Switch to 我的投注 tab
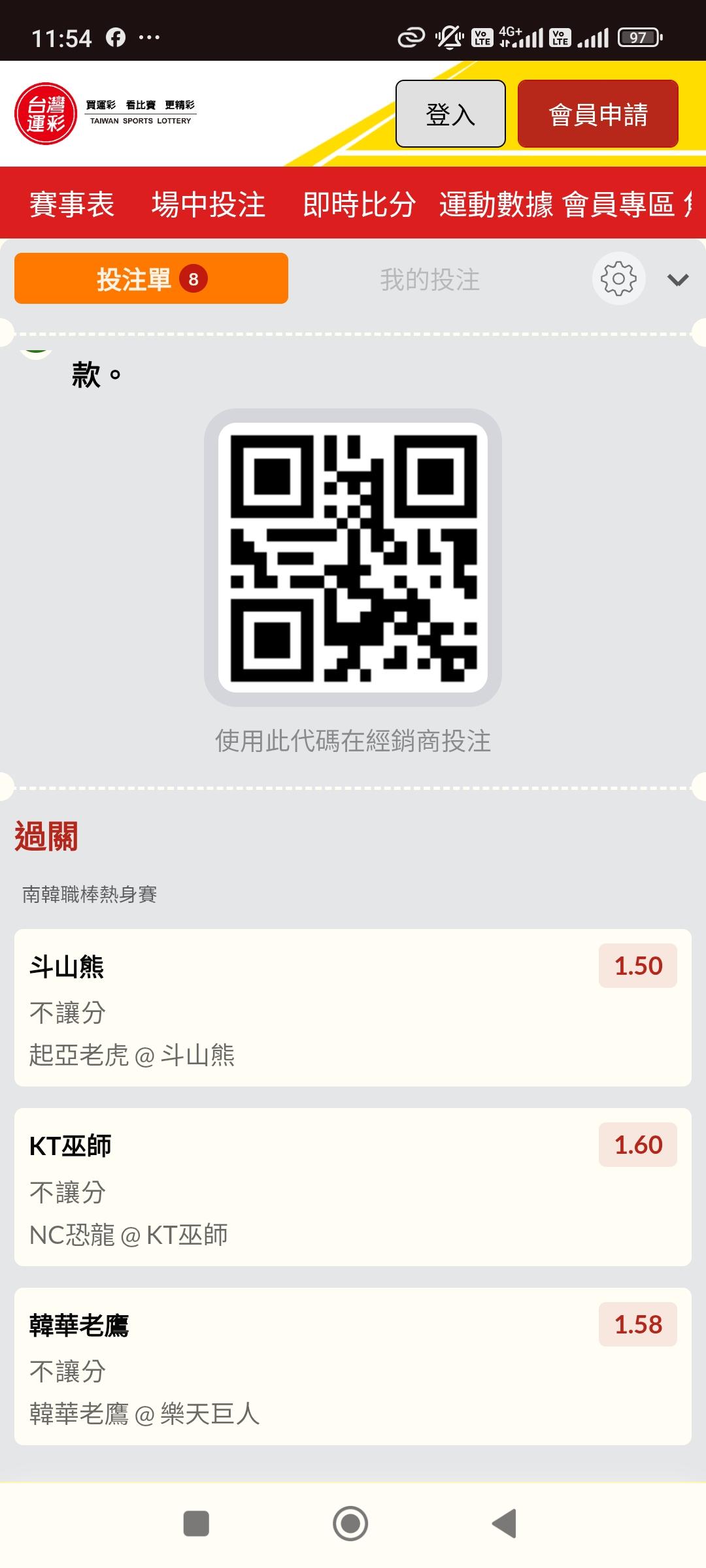The image size is (706, 1568). point(429,280)
